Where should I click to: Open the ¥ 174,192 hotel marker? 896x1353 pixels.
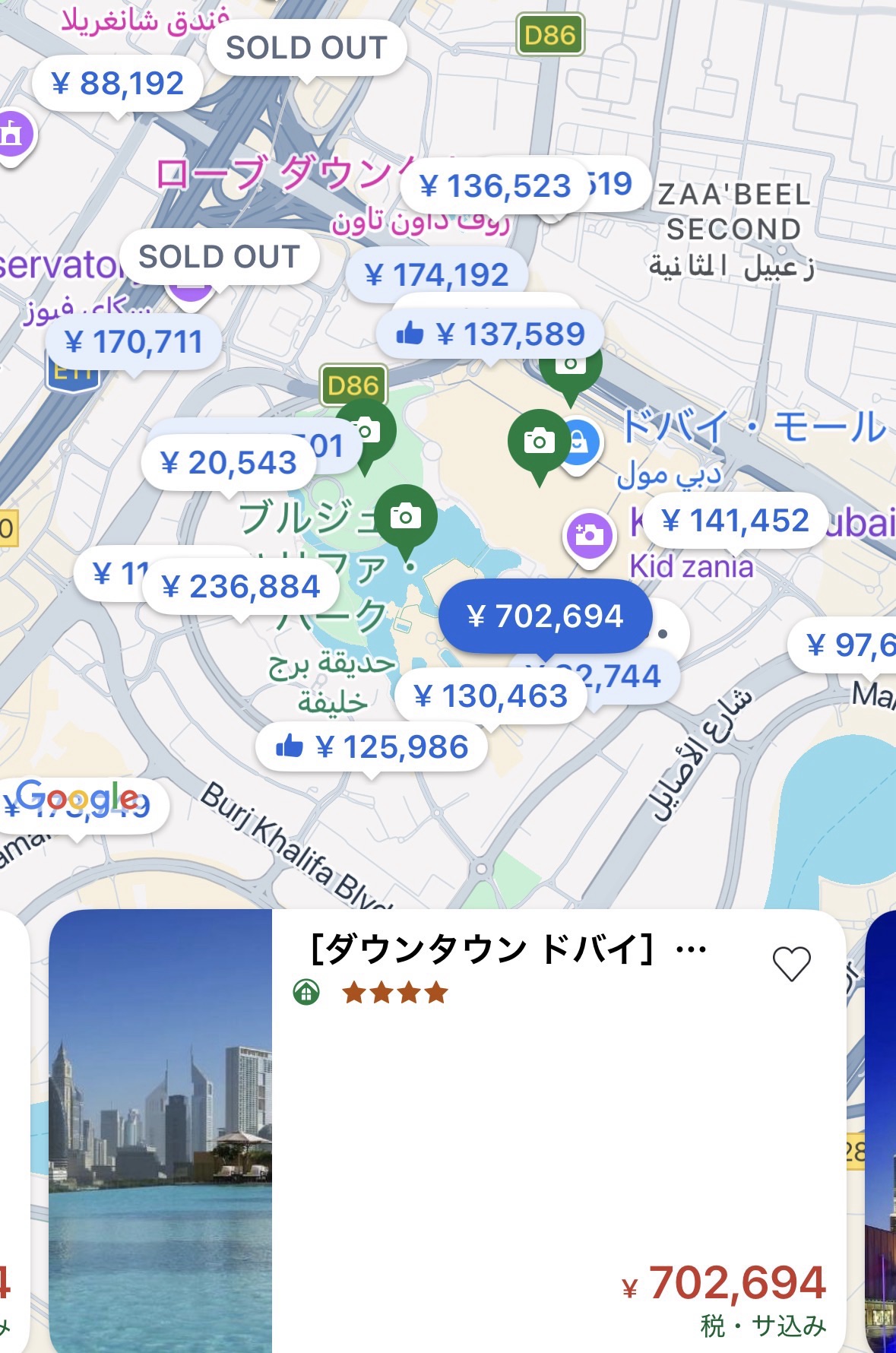click(x=436, y=274)
